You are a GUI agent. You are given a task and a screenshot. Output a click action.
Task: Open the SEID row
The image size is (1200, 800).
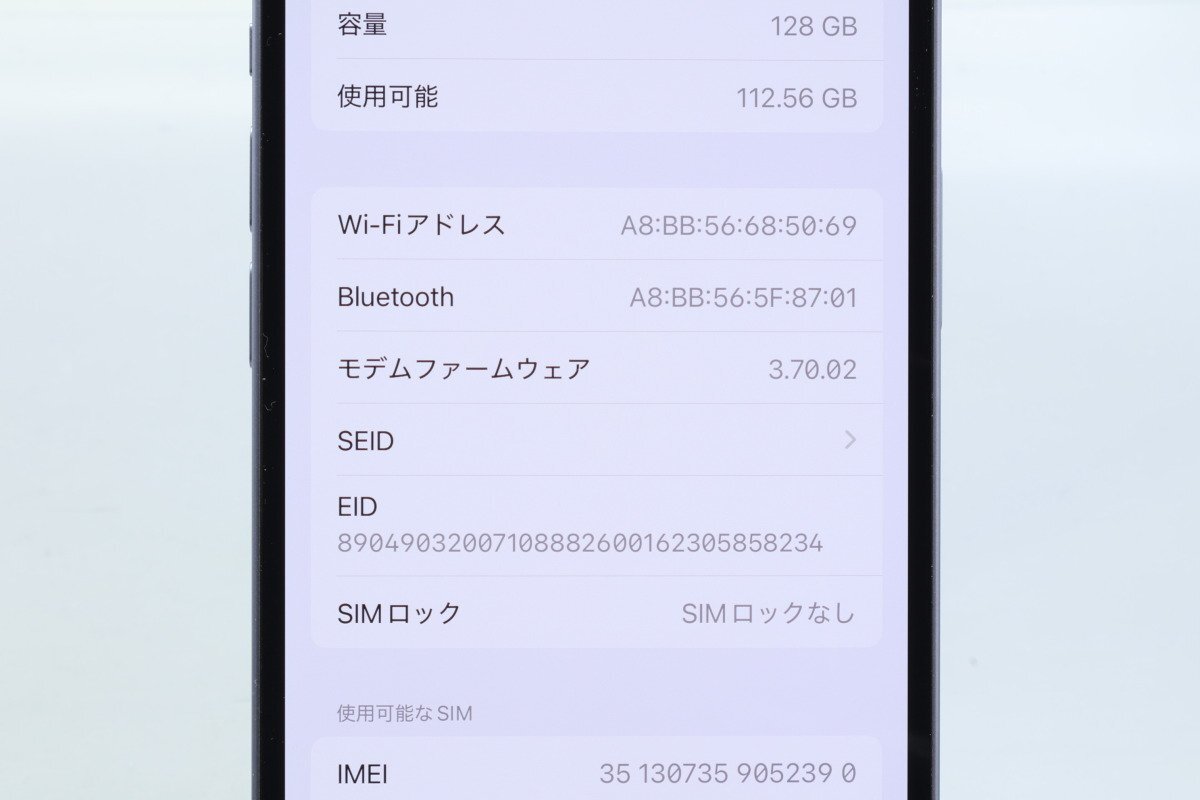click(x=596, y=440)
